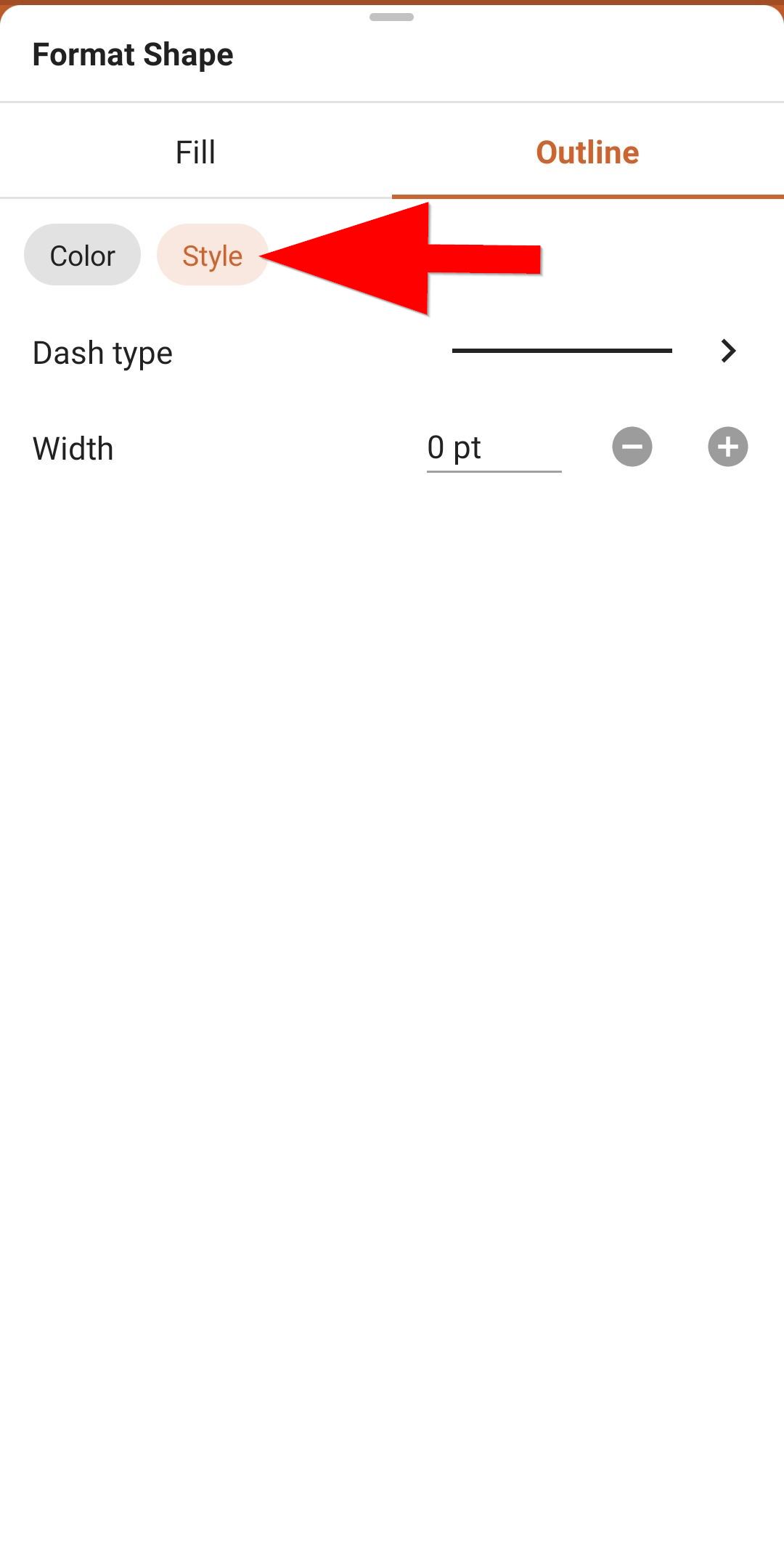The width and height of the screenshot is (784, 1541).
Task: Switch to the Fill tab
Action: [196, 151]
